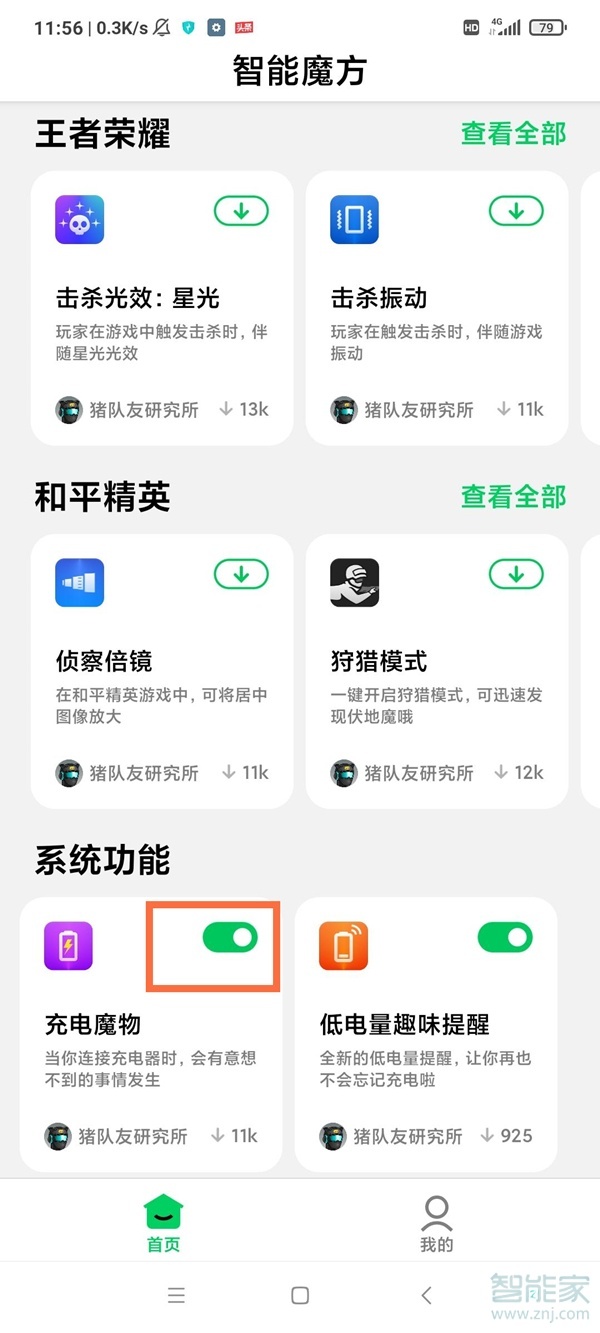Viewport: 600px width, 1333px height.
Task: Switch to the 首页 tab
Action: pos(164,1222)
